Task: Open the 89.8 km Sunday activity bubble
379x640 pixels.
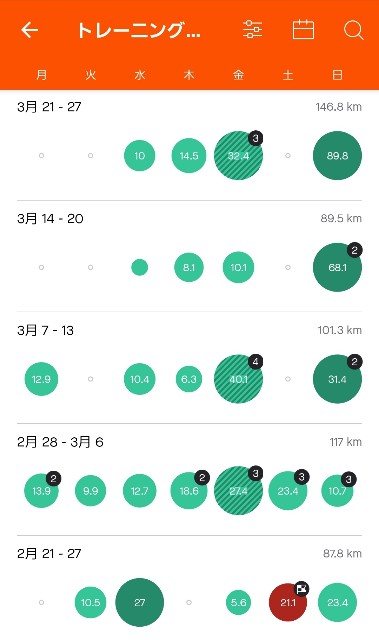Action: pyautogui.click(x=337, y=156)
